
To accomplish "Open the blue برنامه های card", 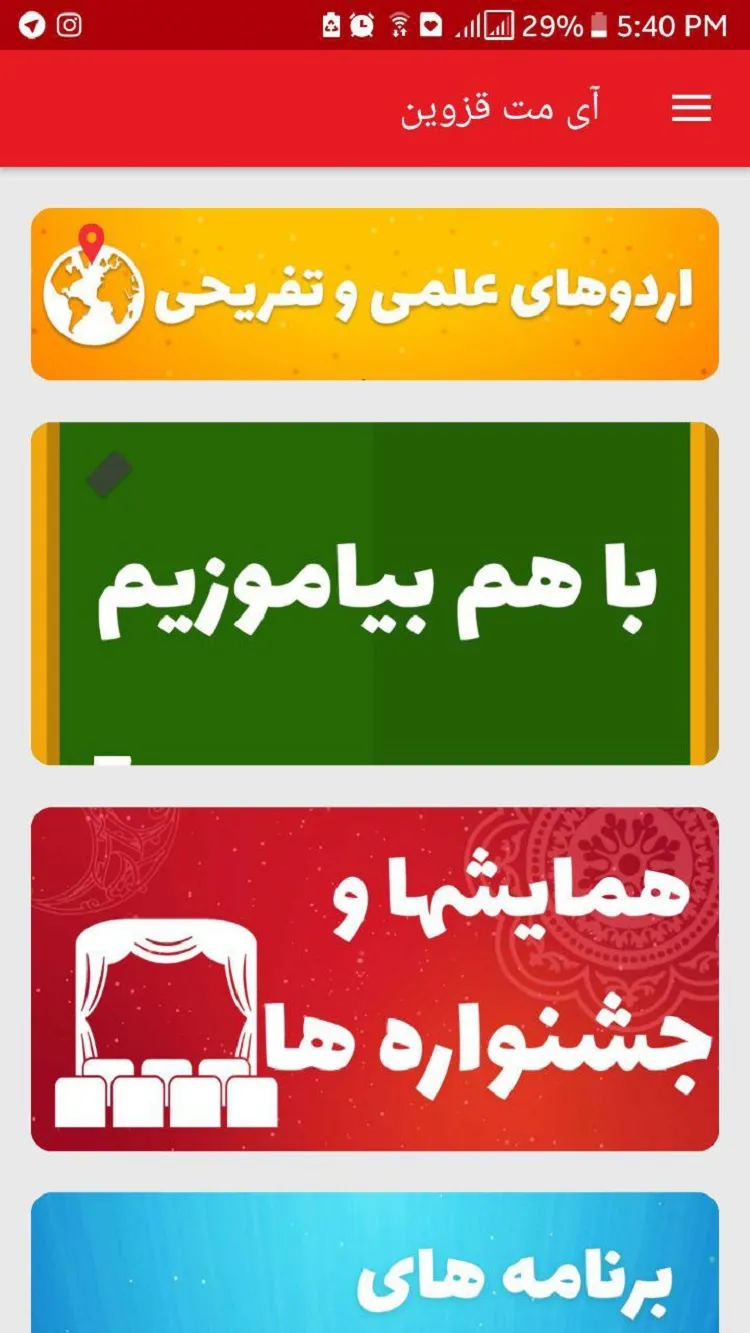I will tap(375, 1262).
